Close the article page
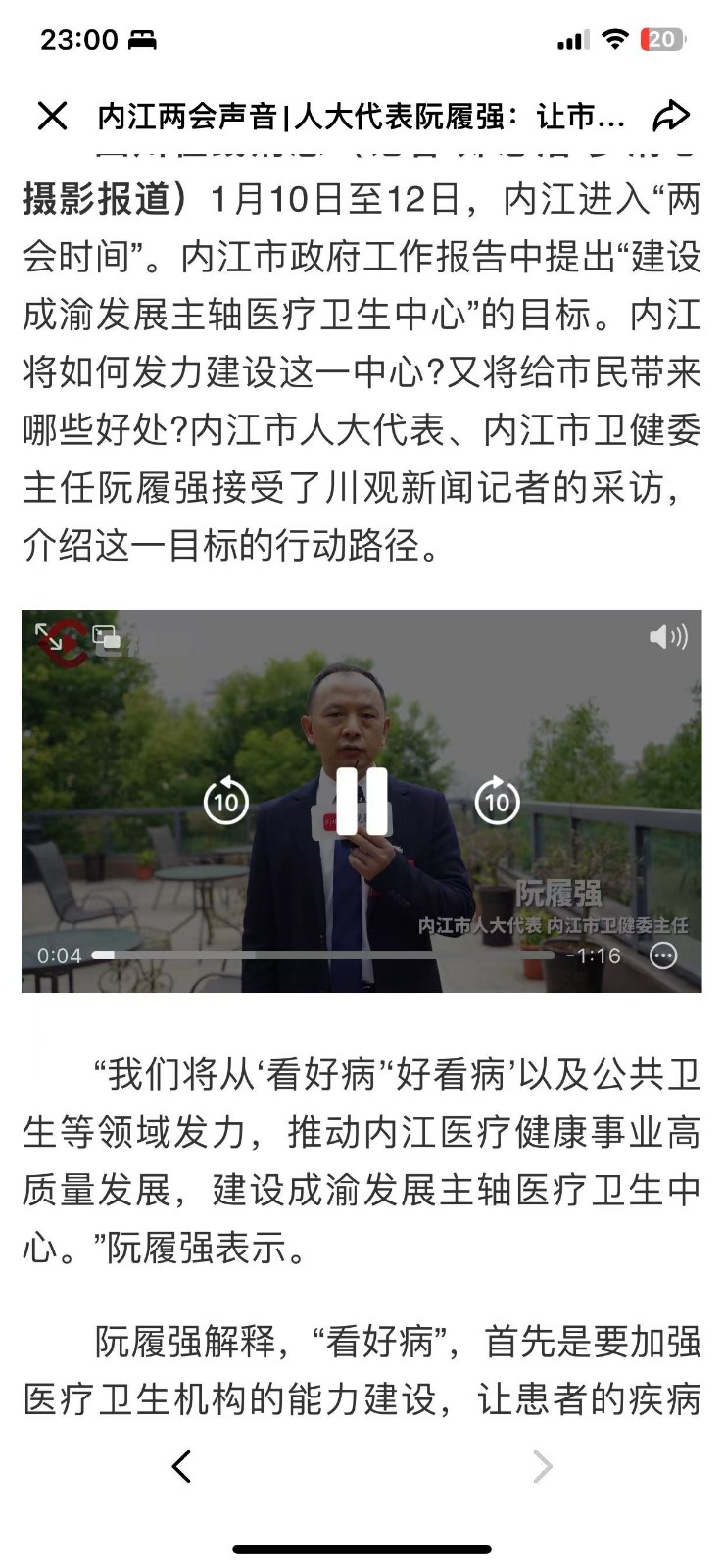The height and width of the screenshot is (1568, 724). (52, 116)
